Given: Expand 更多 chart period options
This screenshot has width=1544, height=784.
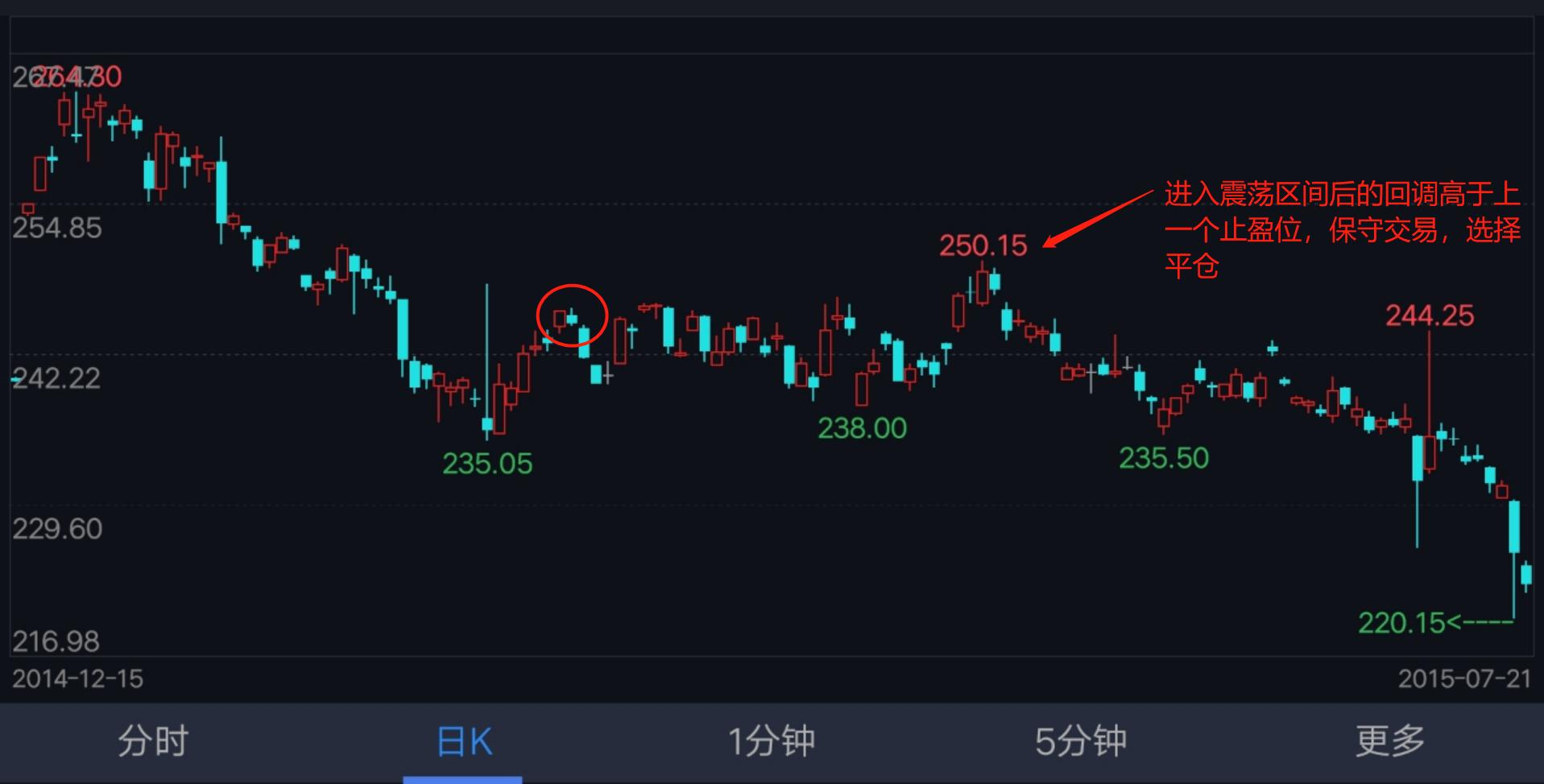Looking at the screenshot, I should coord(1389,741).
